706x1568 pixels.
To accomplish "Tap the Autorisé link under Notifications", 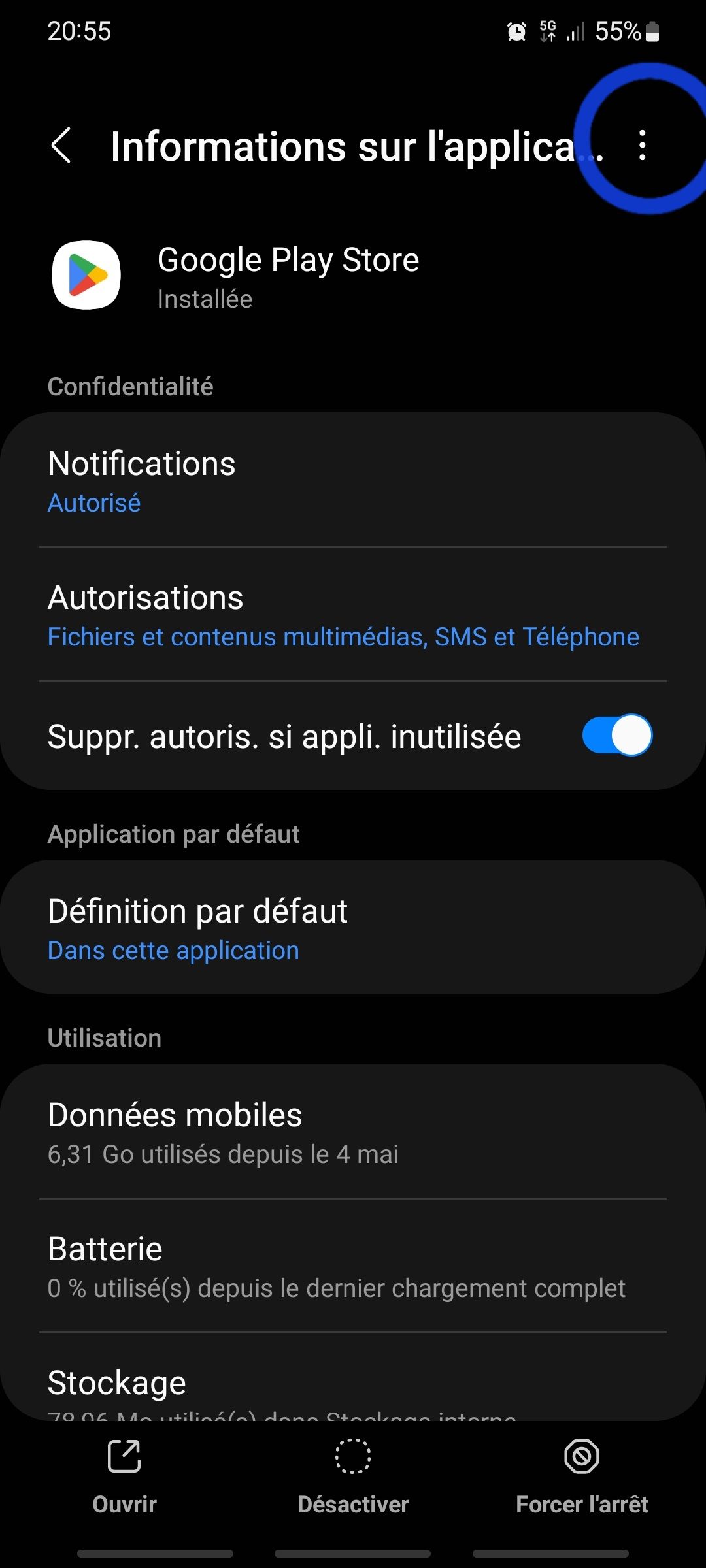I will point(93,503).
